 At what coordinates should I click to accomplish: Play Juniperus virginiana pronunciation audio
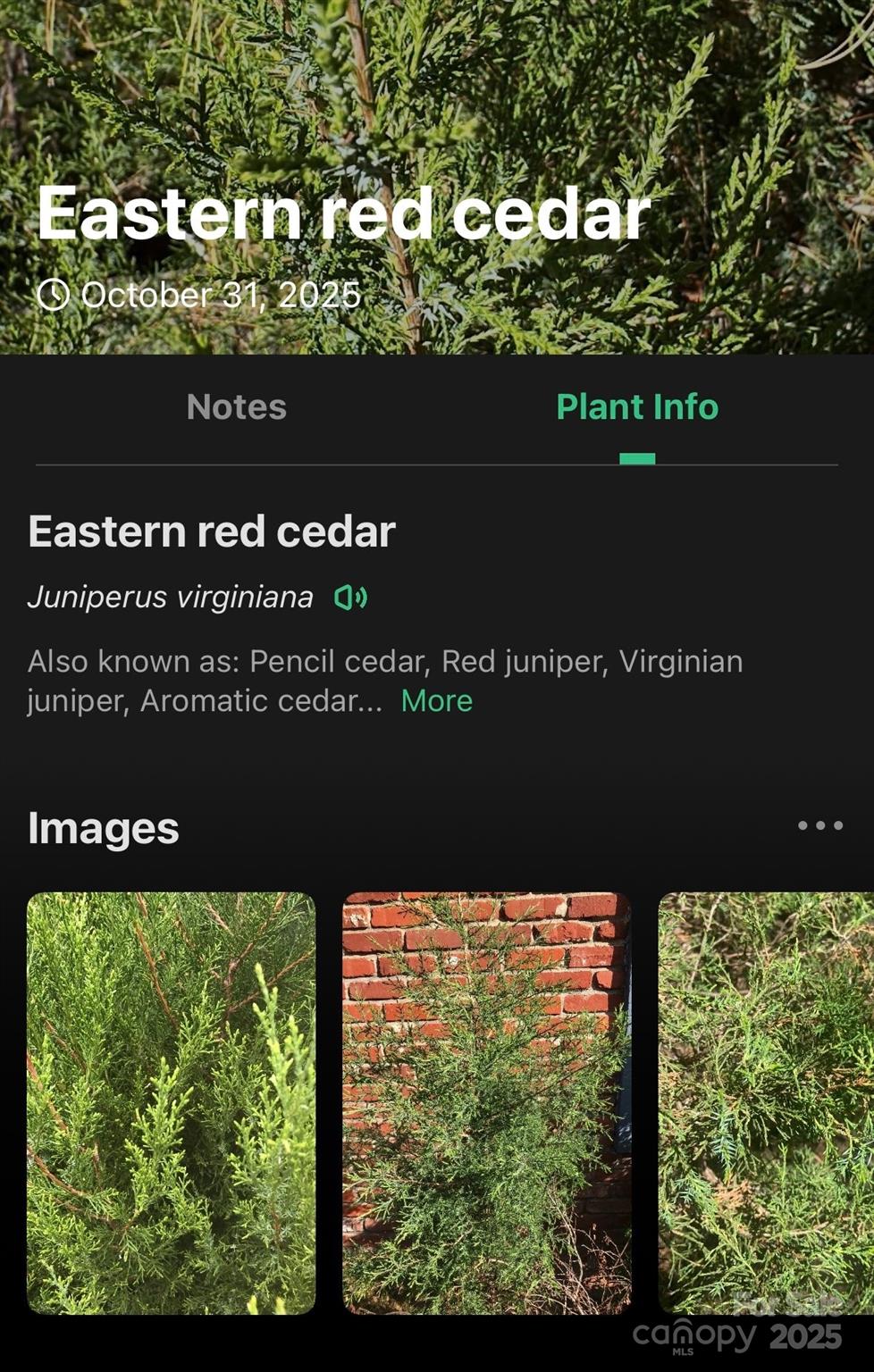coord(350,597)
